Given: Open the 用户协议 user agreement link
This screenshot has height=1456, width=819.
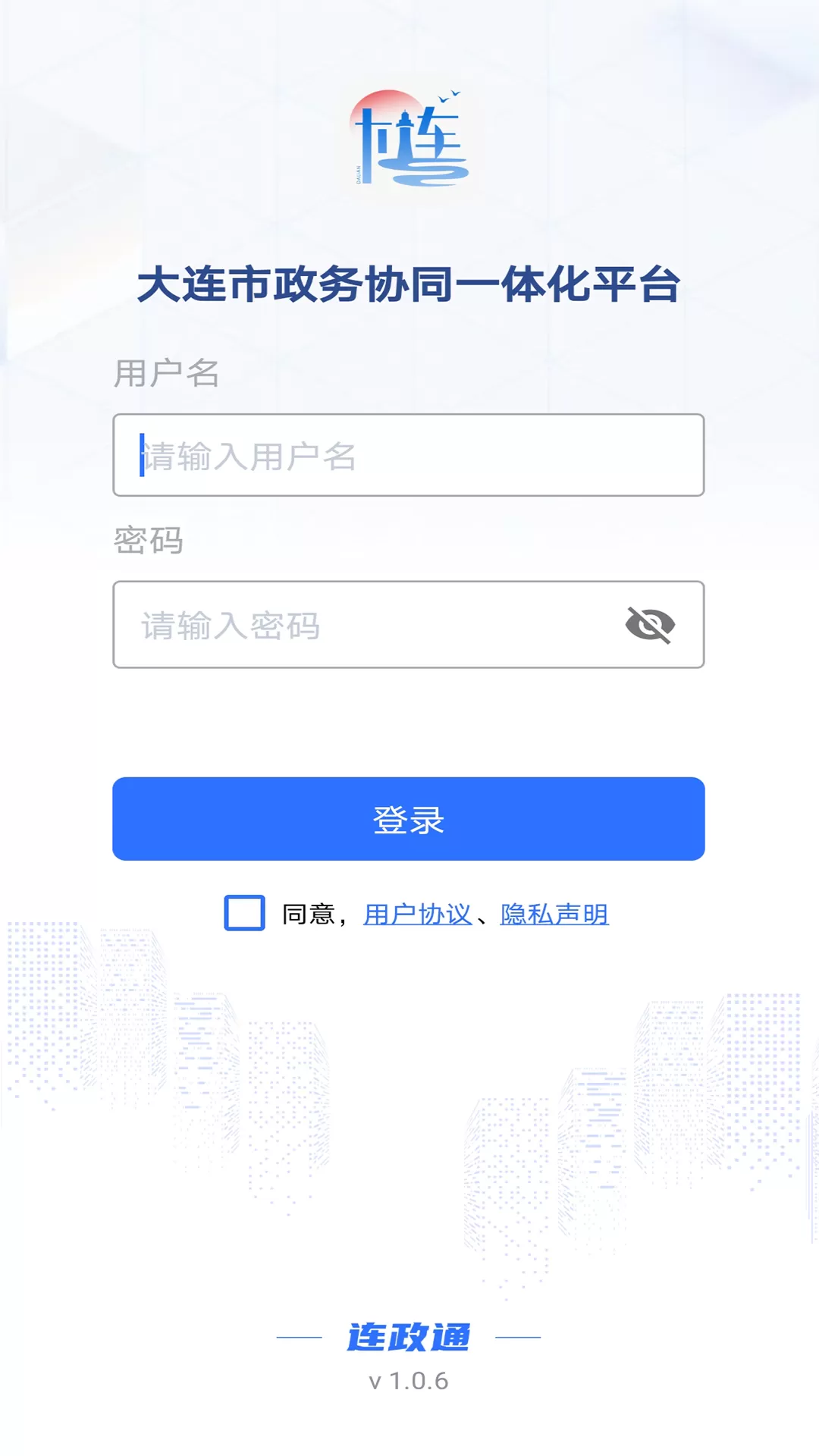Looking at the screenshot, I should coord(418,914).
